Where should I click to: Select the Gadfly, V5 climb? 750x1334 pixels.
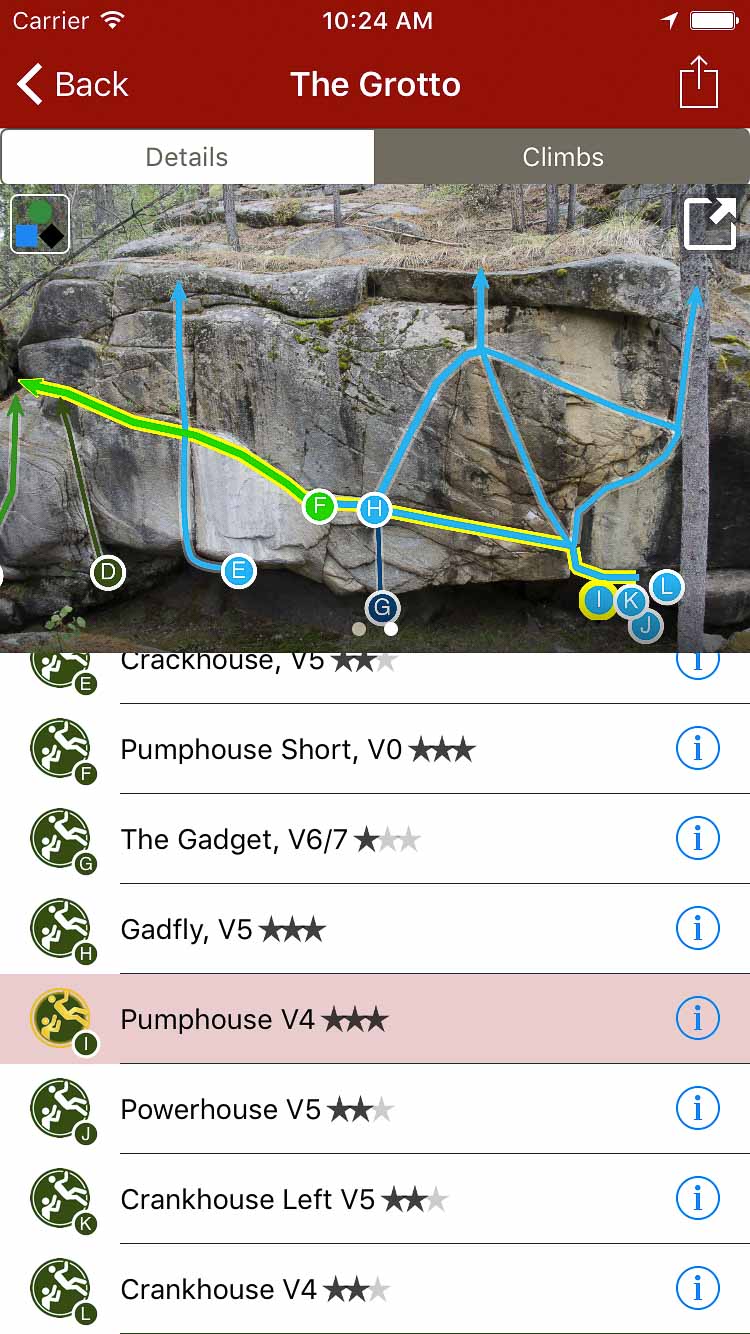point(222,929)
